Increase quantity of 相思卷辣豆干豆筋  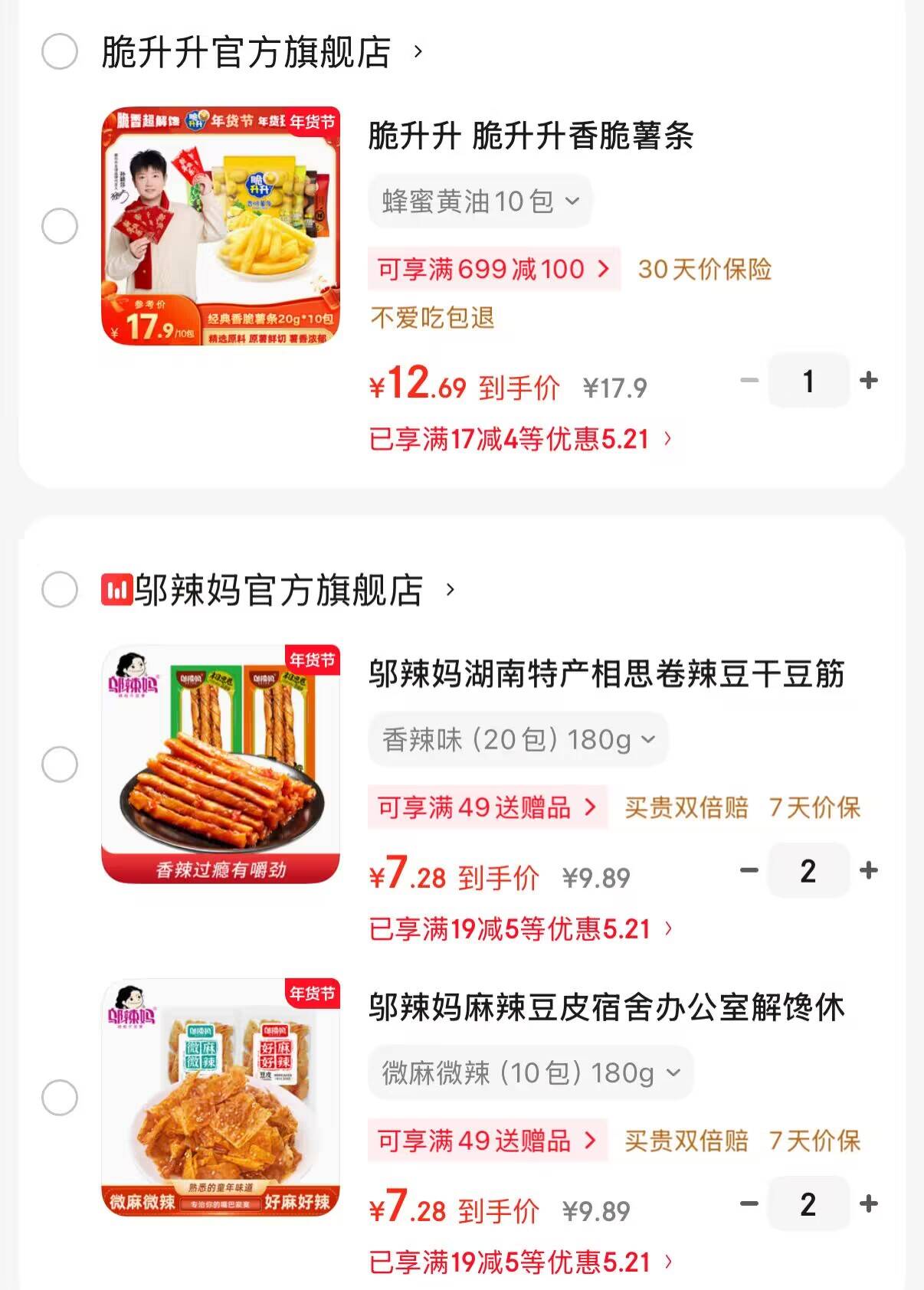click(x=869, y=870)
